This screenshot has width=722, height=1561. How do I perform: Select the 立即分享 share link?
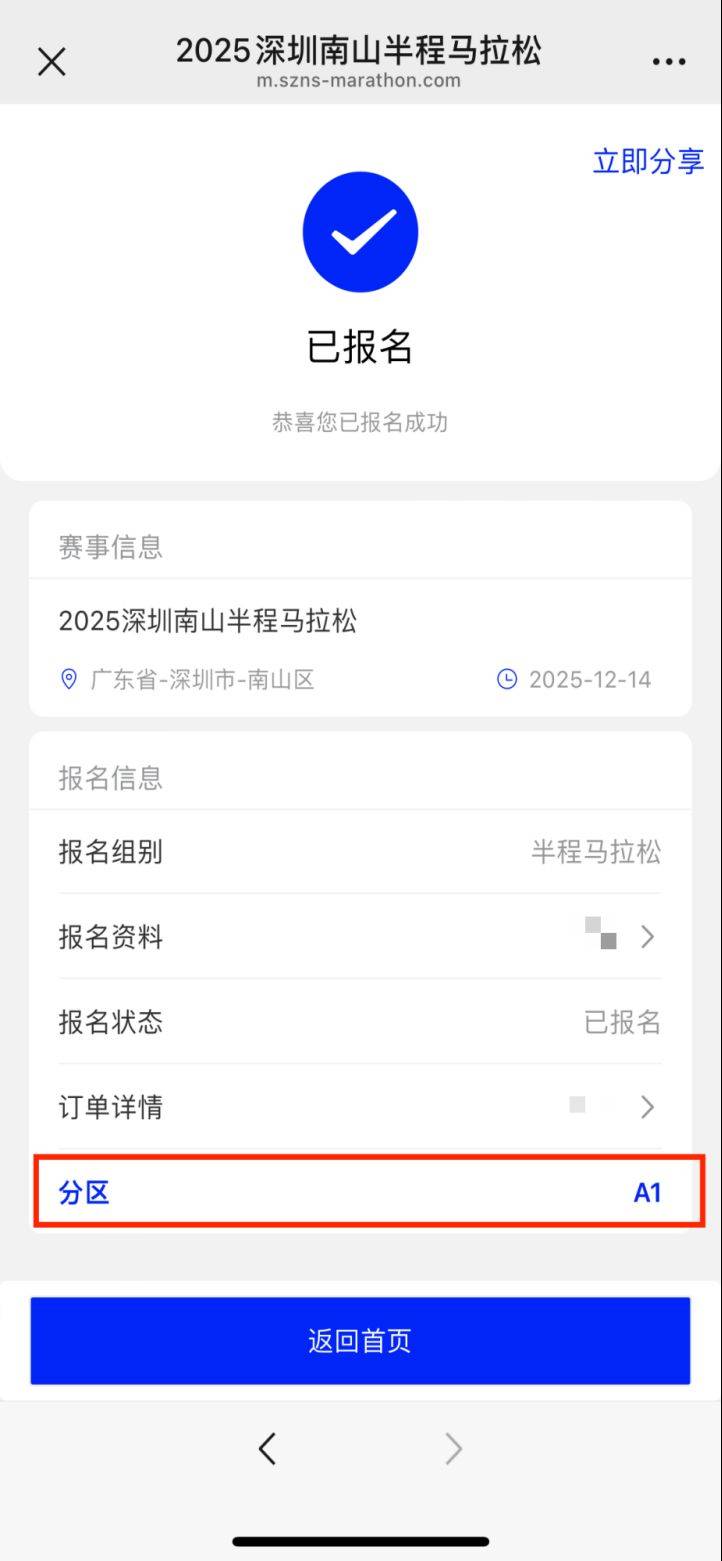[648, 161]
